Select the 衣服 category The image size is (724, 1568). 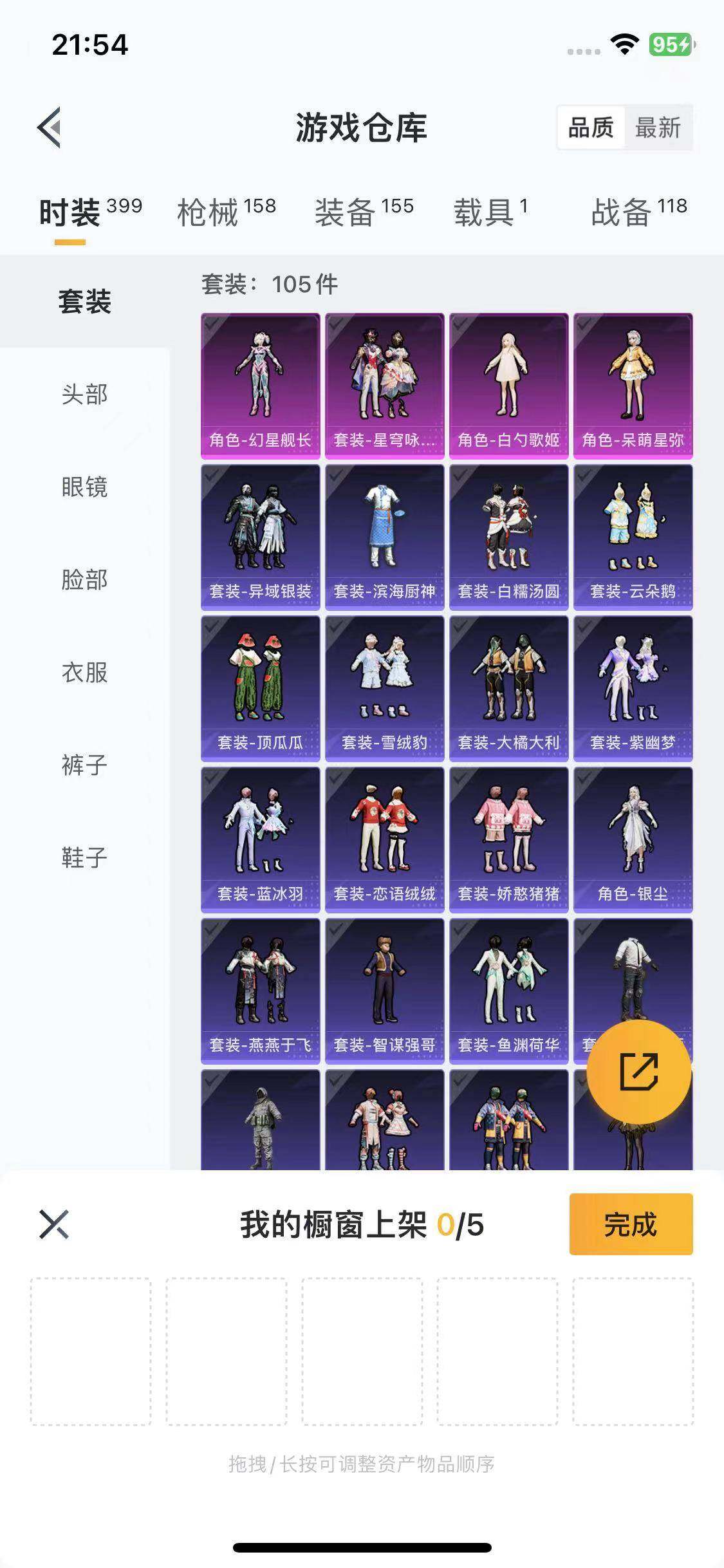(84, 672)
